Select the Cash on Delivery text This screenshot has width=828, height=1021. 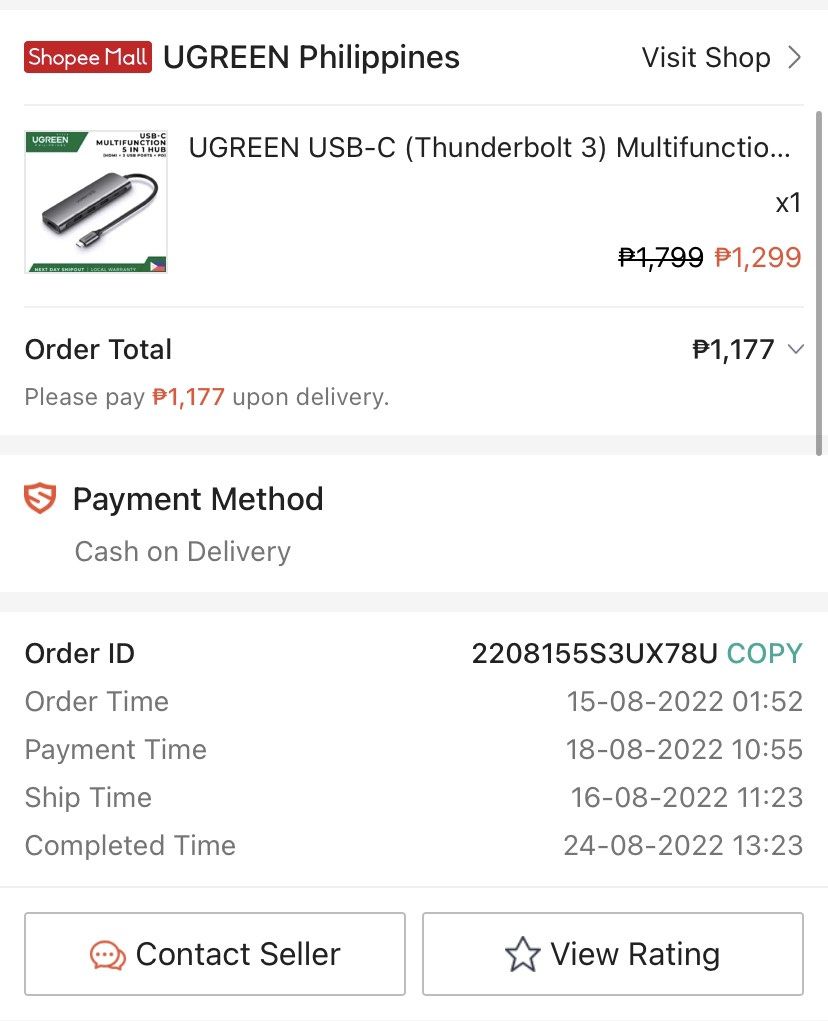click(182, 551)
